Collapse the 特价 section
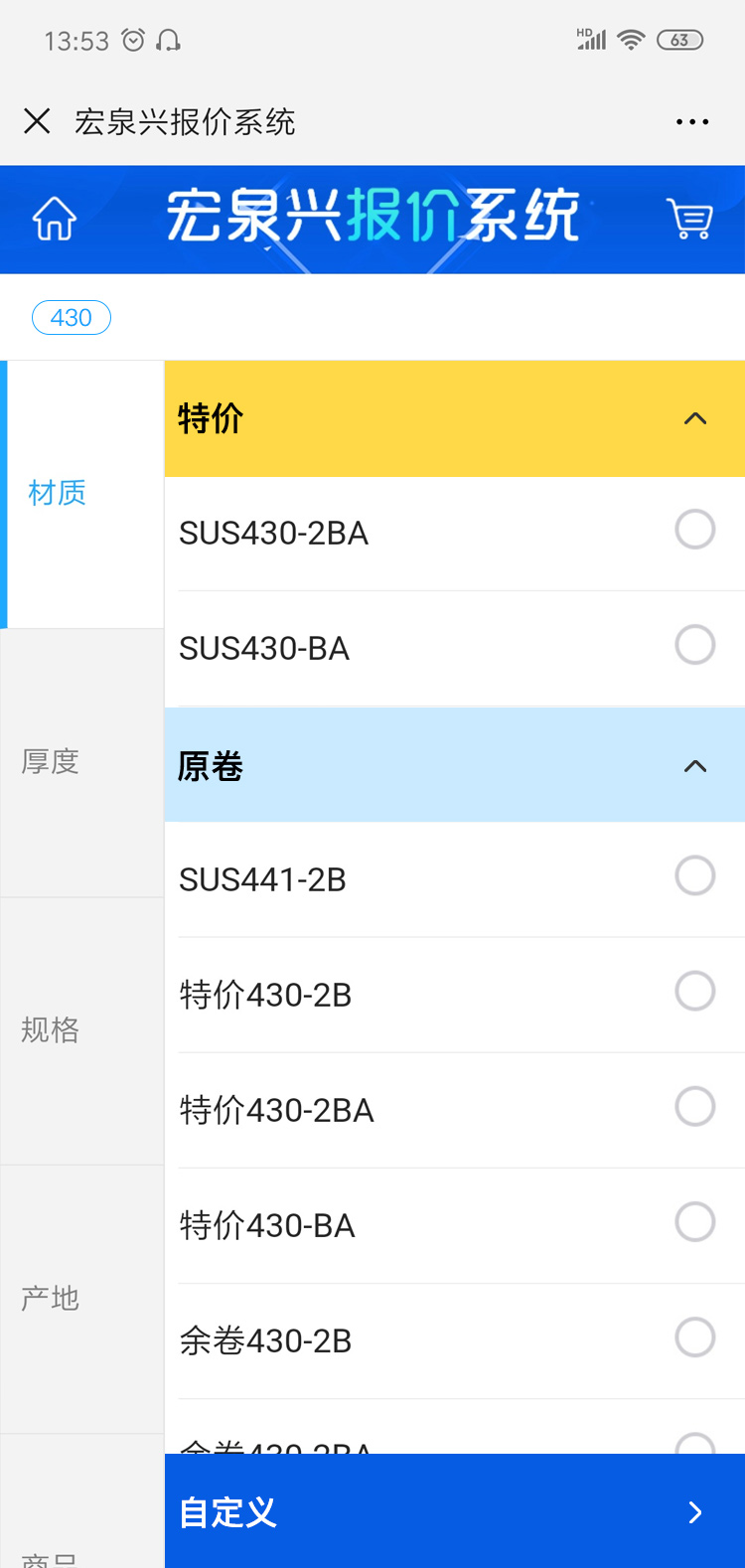 695,419
